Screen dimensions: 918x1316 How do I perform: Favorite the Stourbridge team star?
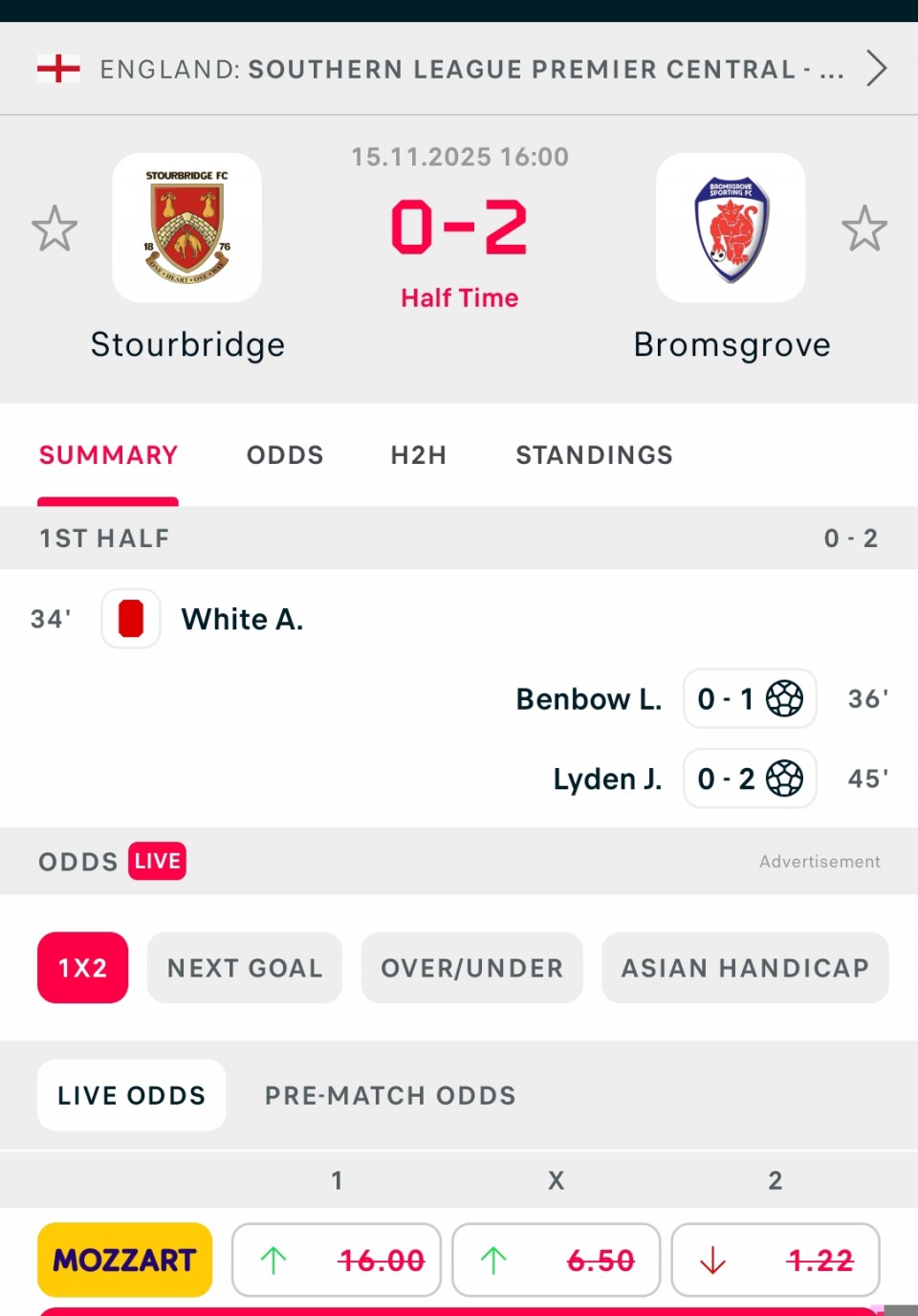point(55,229)
